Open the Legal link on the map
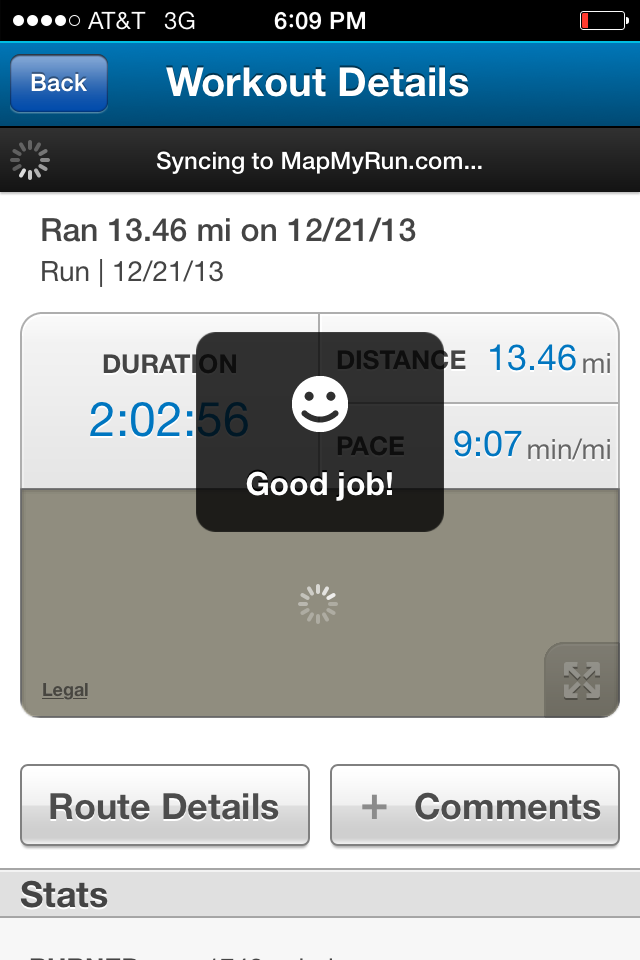 pos(65,690)
